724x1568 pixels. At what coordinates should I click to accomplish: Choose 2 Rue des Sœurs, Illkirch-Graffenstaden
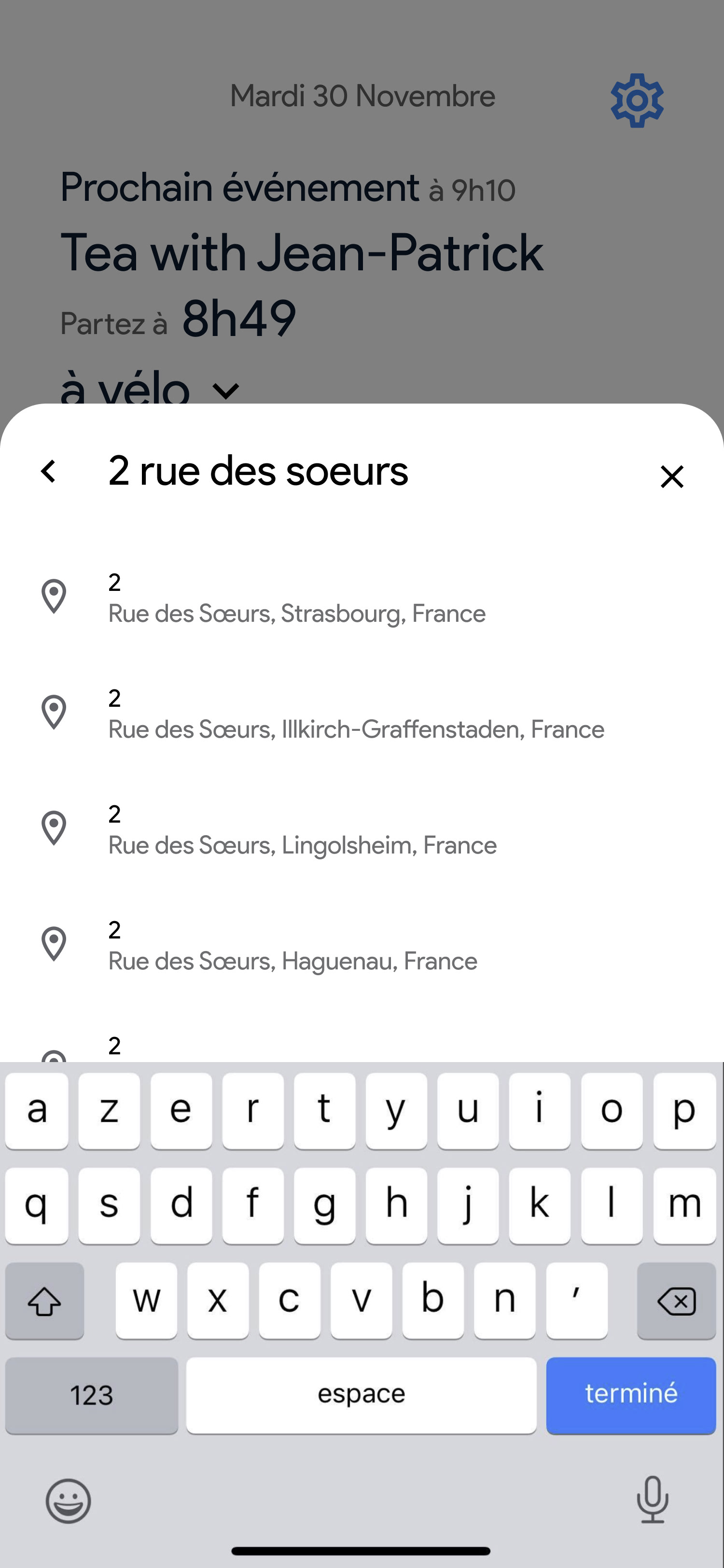356,714
